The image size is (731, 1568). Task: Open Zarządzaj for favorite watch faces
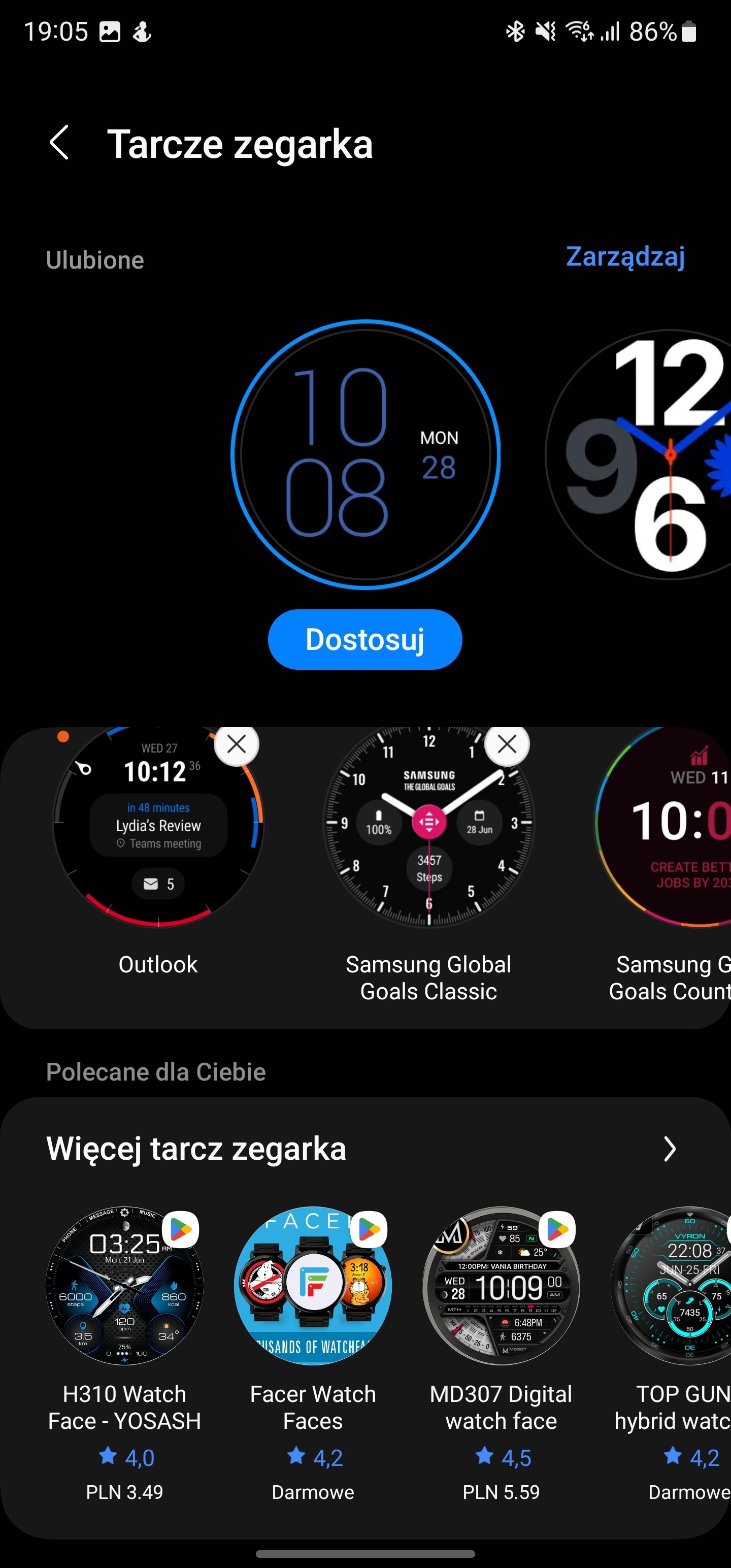625,257
